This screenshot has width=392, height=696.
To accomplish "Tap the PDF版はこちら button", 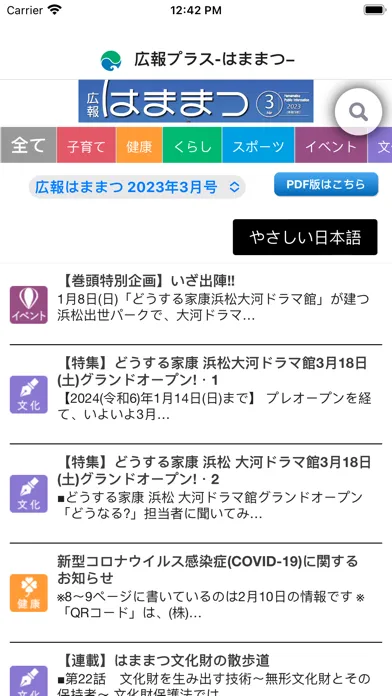I will point(326,184).
